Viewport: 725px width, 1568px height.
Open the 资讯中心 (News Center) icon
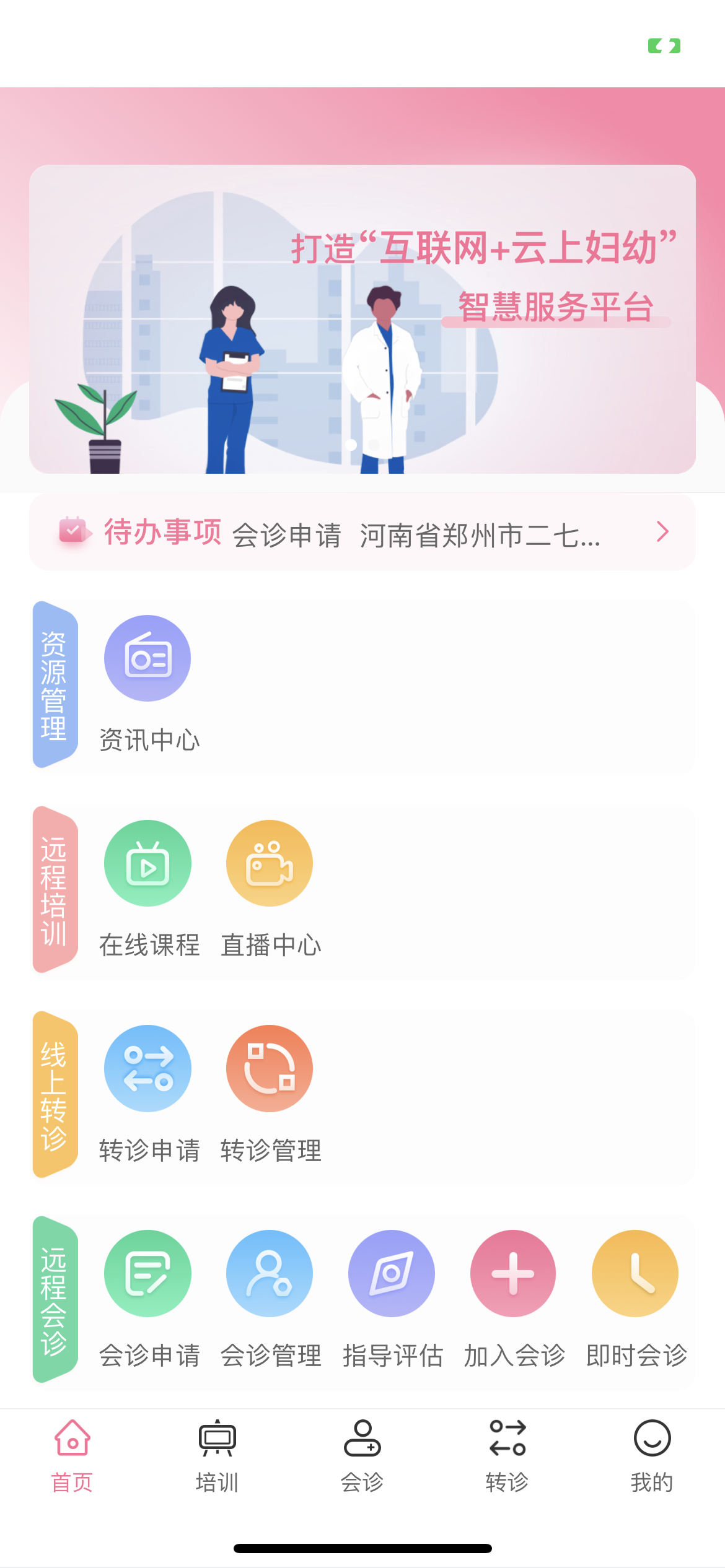point(147,657)
